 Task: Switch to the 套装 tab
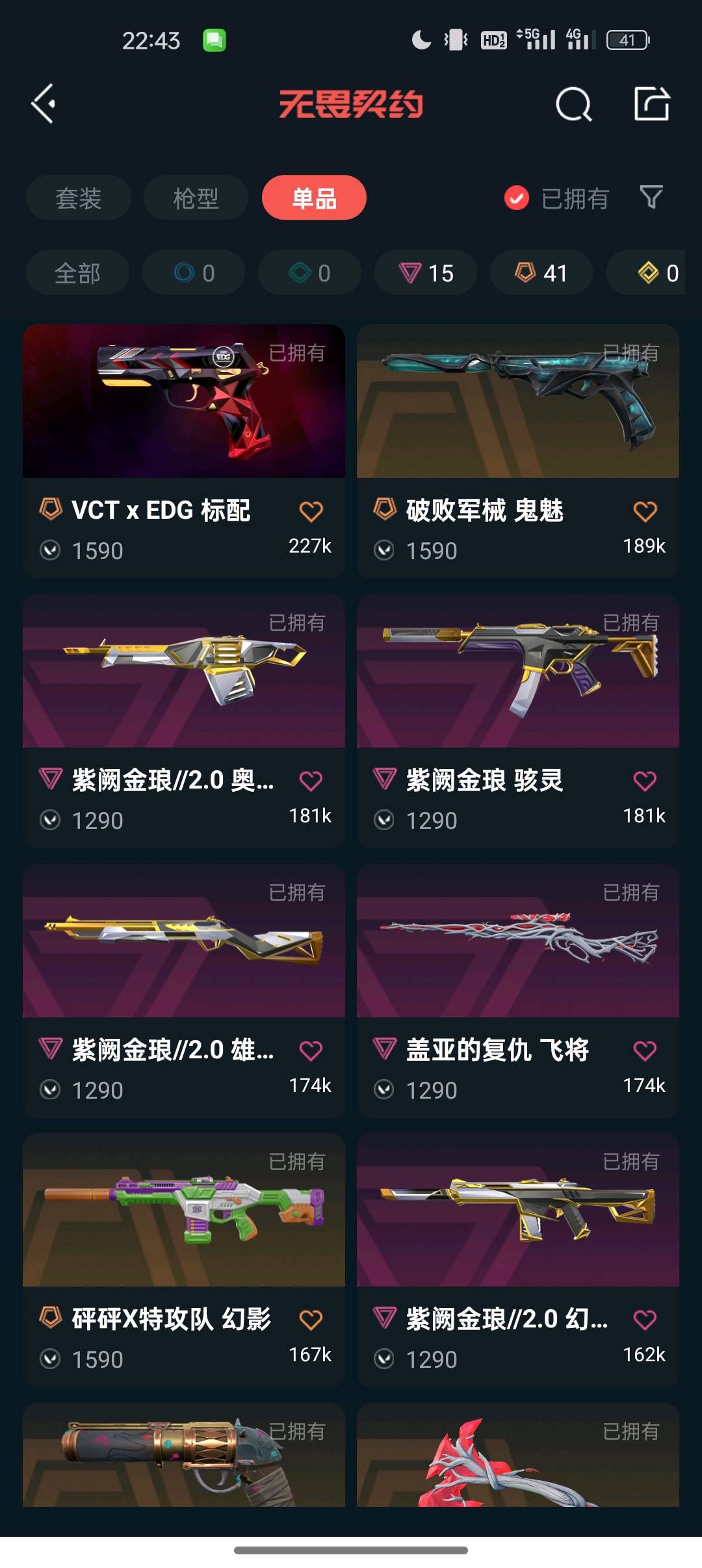click(x=79, y=198)
